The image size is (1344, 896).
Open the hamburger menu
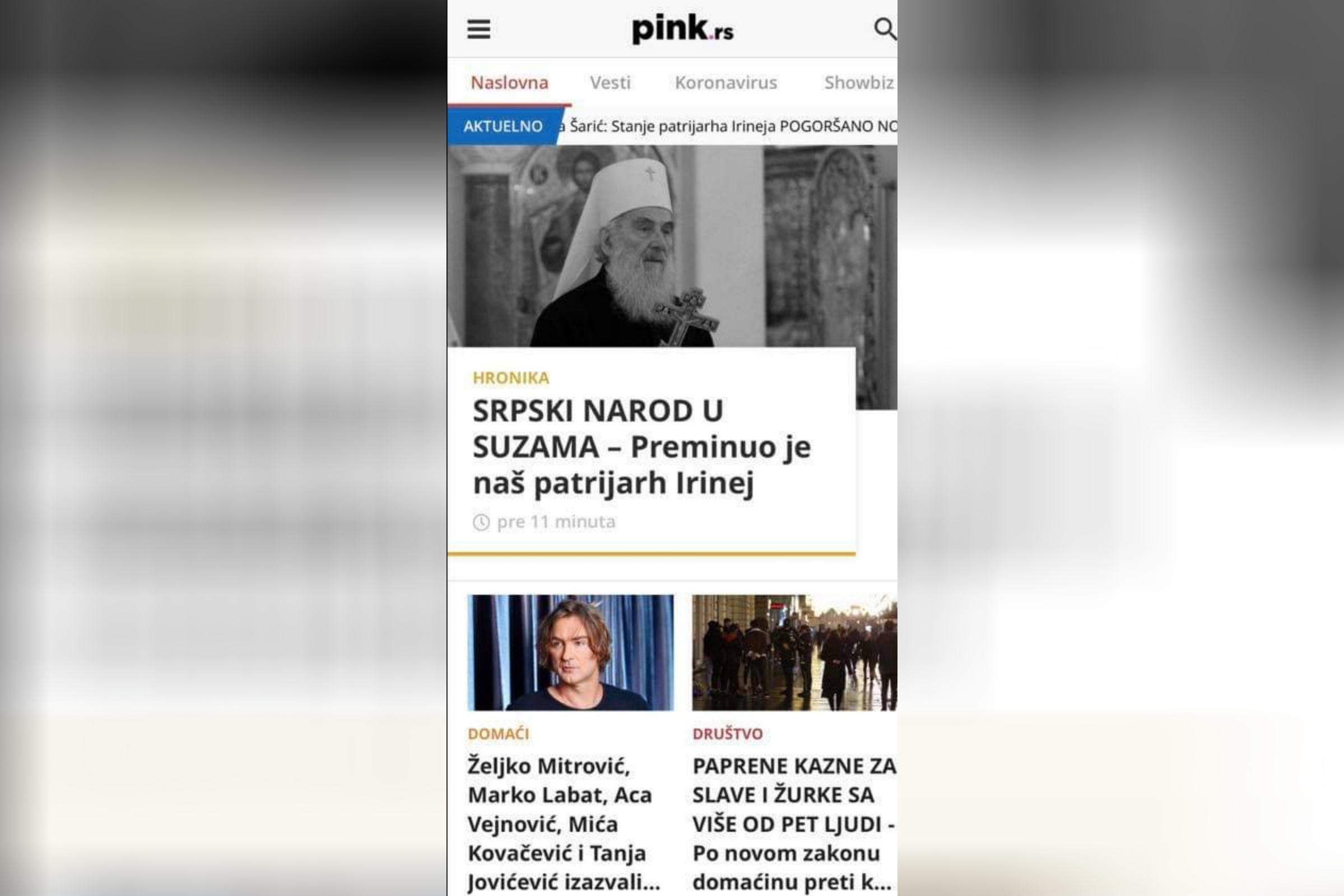(478, 29)
